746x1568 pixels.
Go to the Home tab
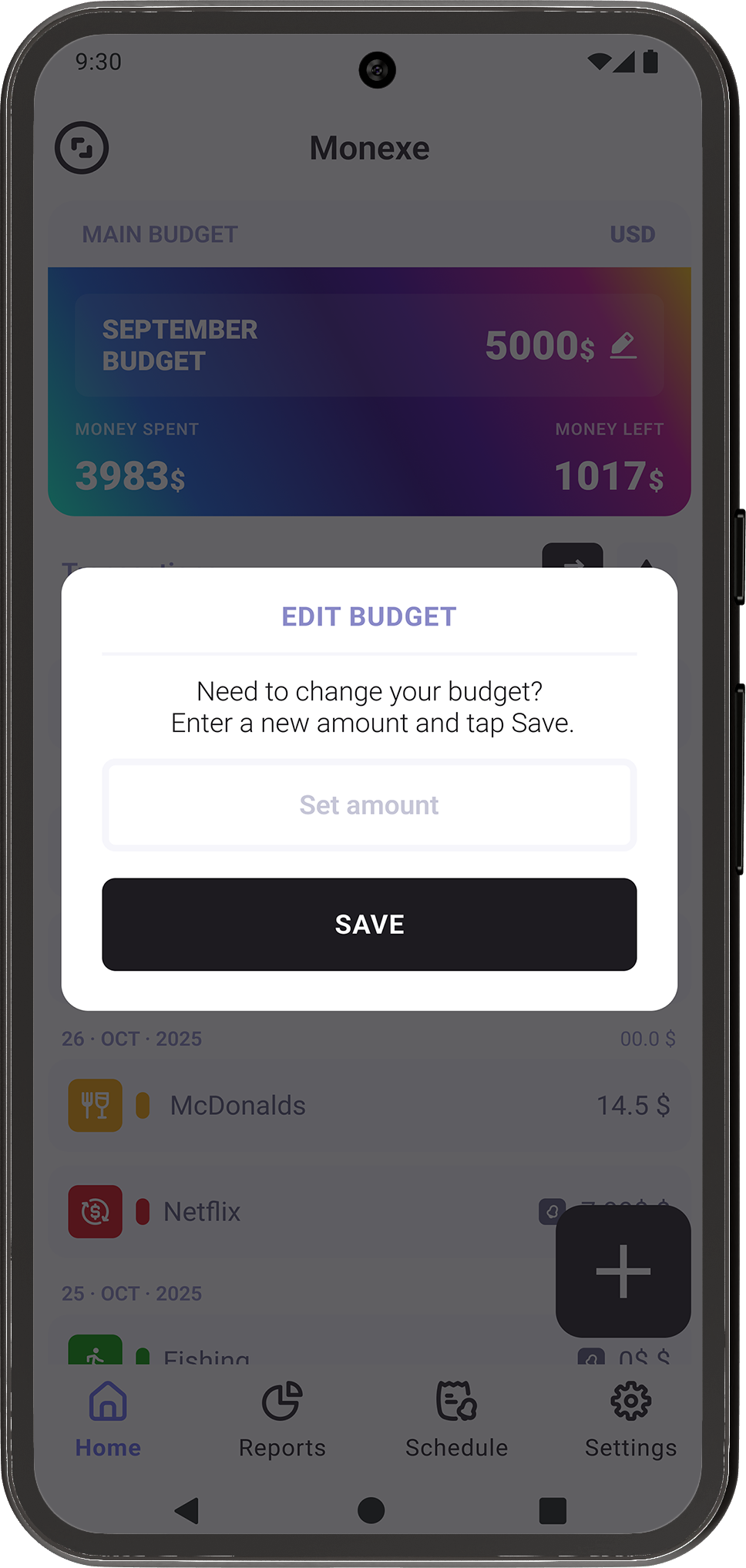(x=108, y=1419)
